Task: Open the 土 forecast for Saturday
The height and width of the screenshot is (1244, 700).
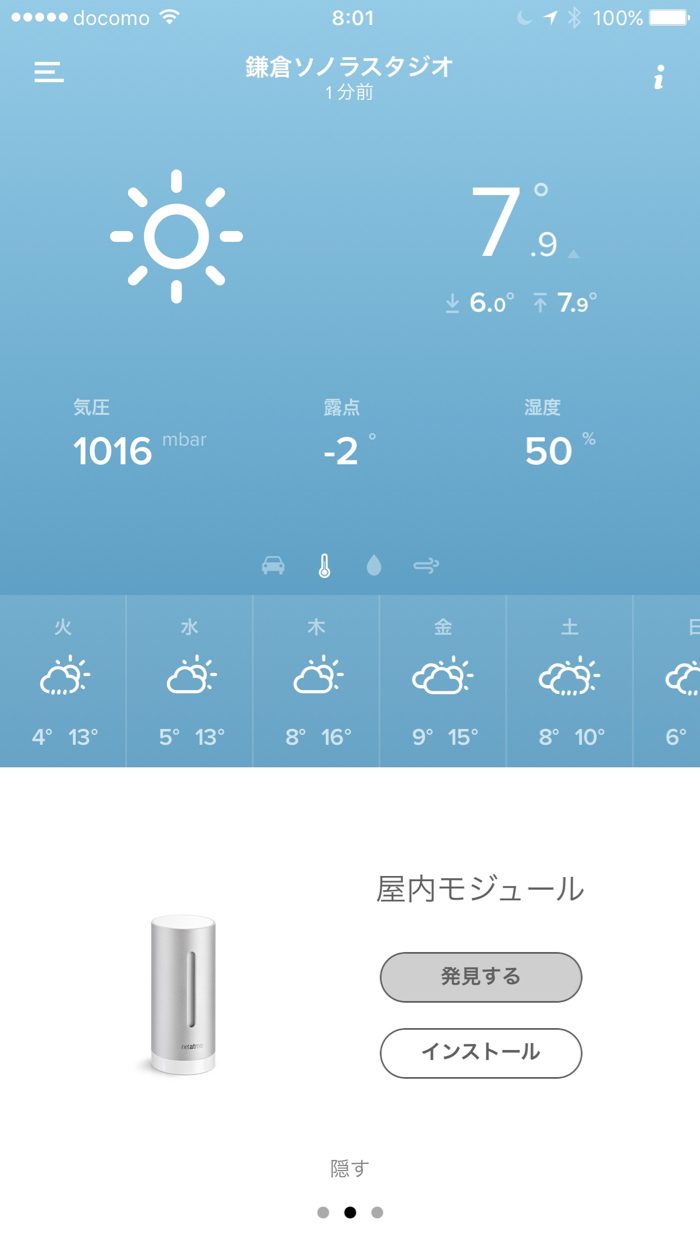Action: 570,680
